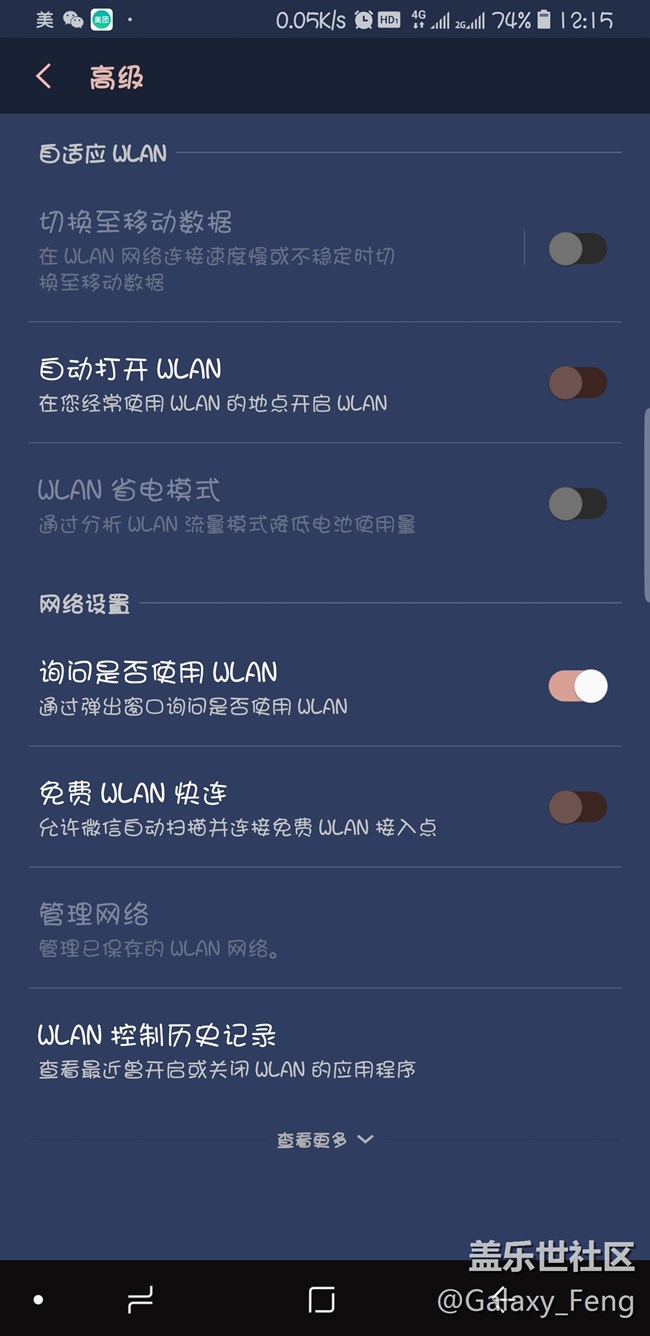Open WLAN 控制历史记录

tap(325, 1050)
